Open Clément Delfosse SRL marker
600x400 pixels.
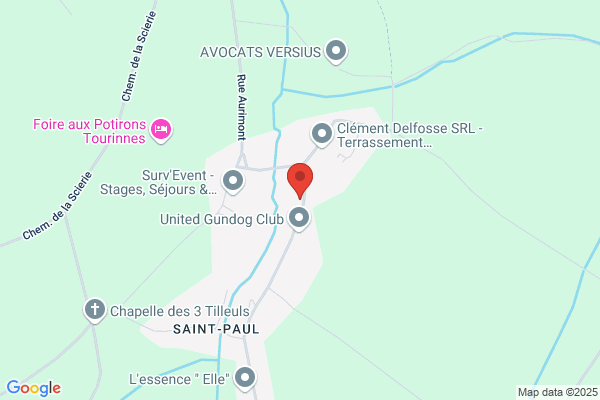322,134
